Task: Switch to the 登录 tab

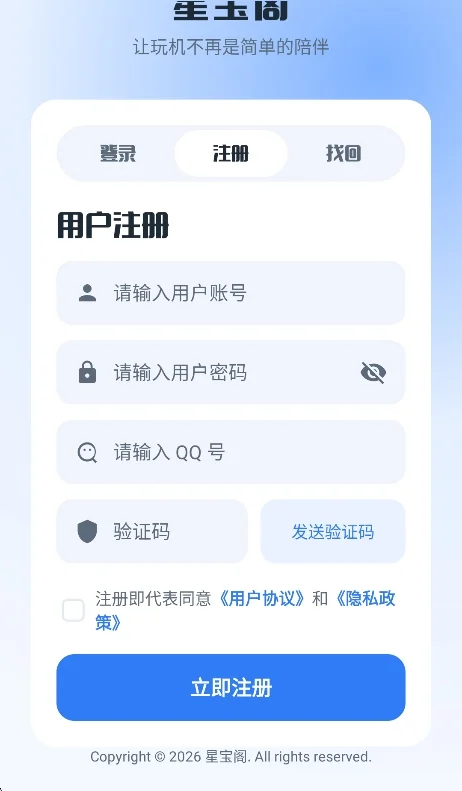Action: [x=118, y=153]
